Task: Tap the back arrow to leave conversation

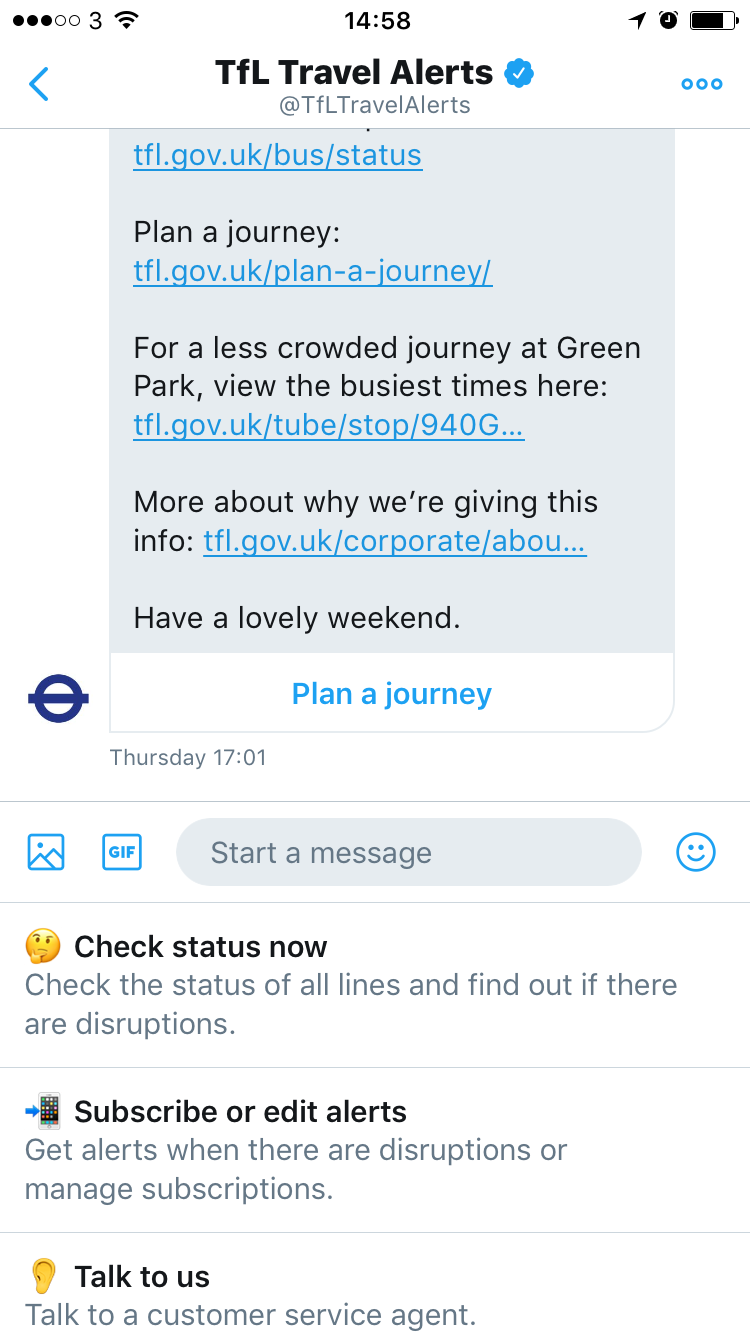Action: click(x=38, y=84)
